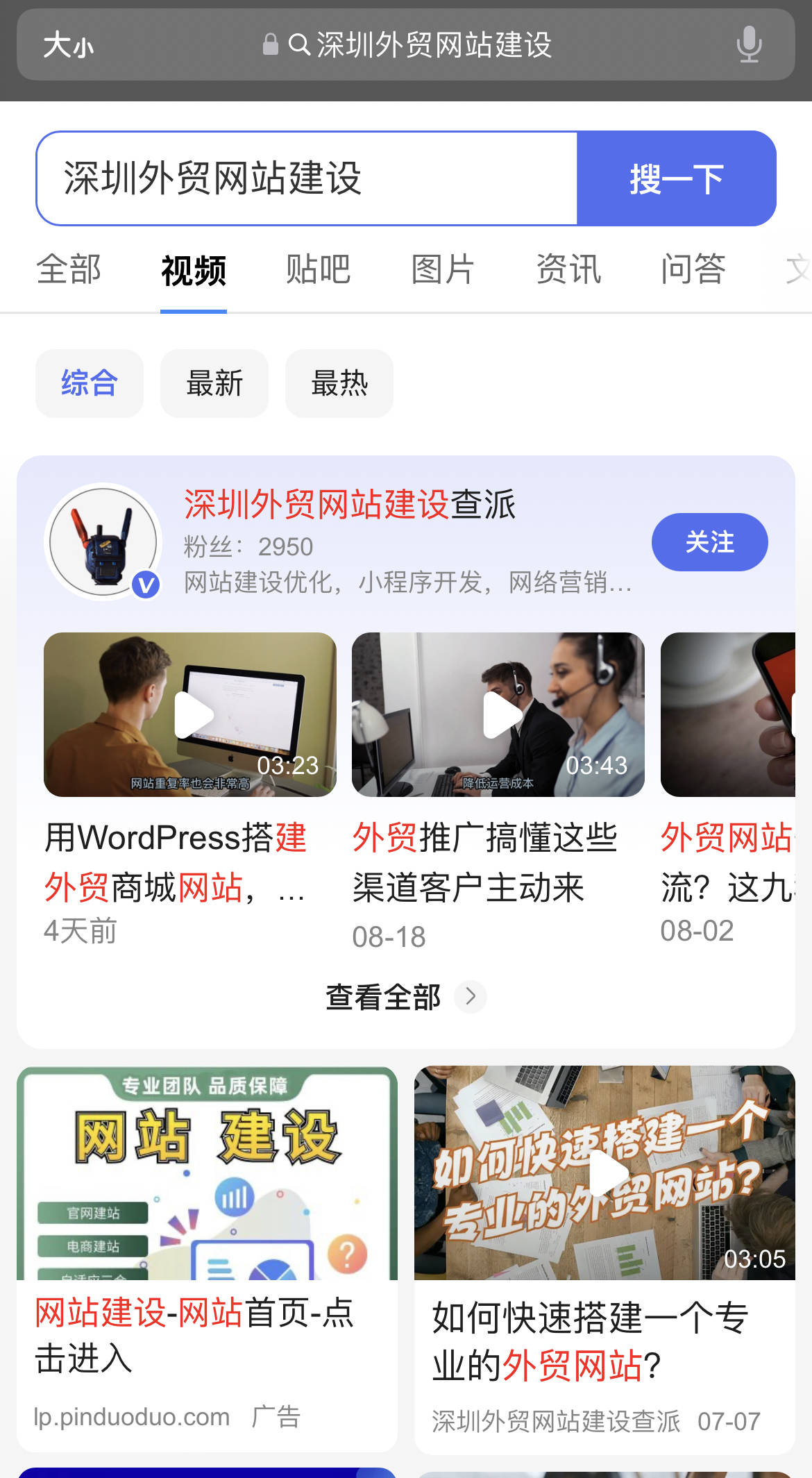Select the 综合 sort chip
The image size is (812, 1478).
90,383
